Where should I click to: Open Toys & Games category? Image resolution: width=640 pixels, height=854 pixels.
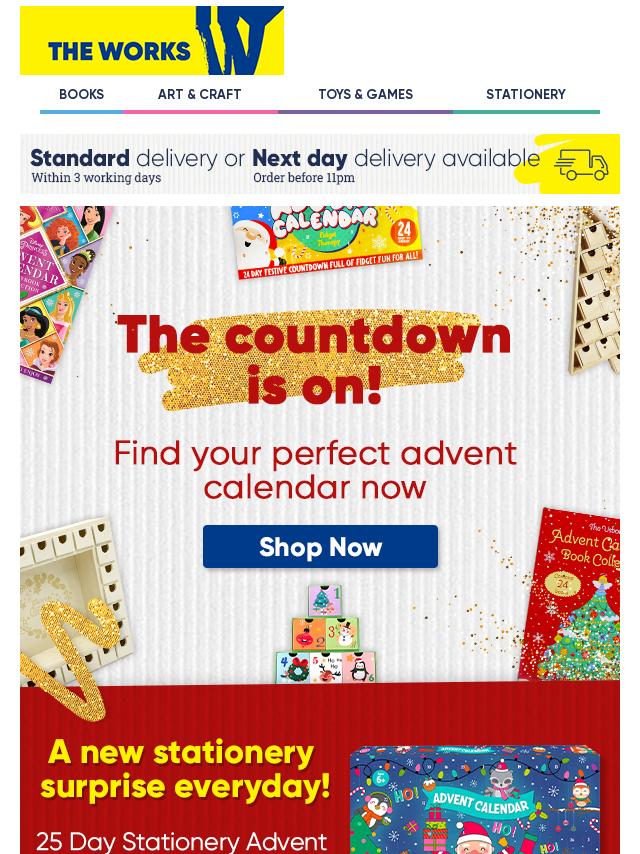[x=365, y=95]
